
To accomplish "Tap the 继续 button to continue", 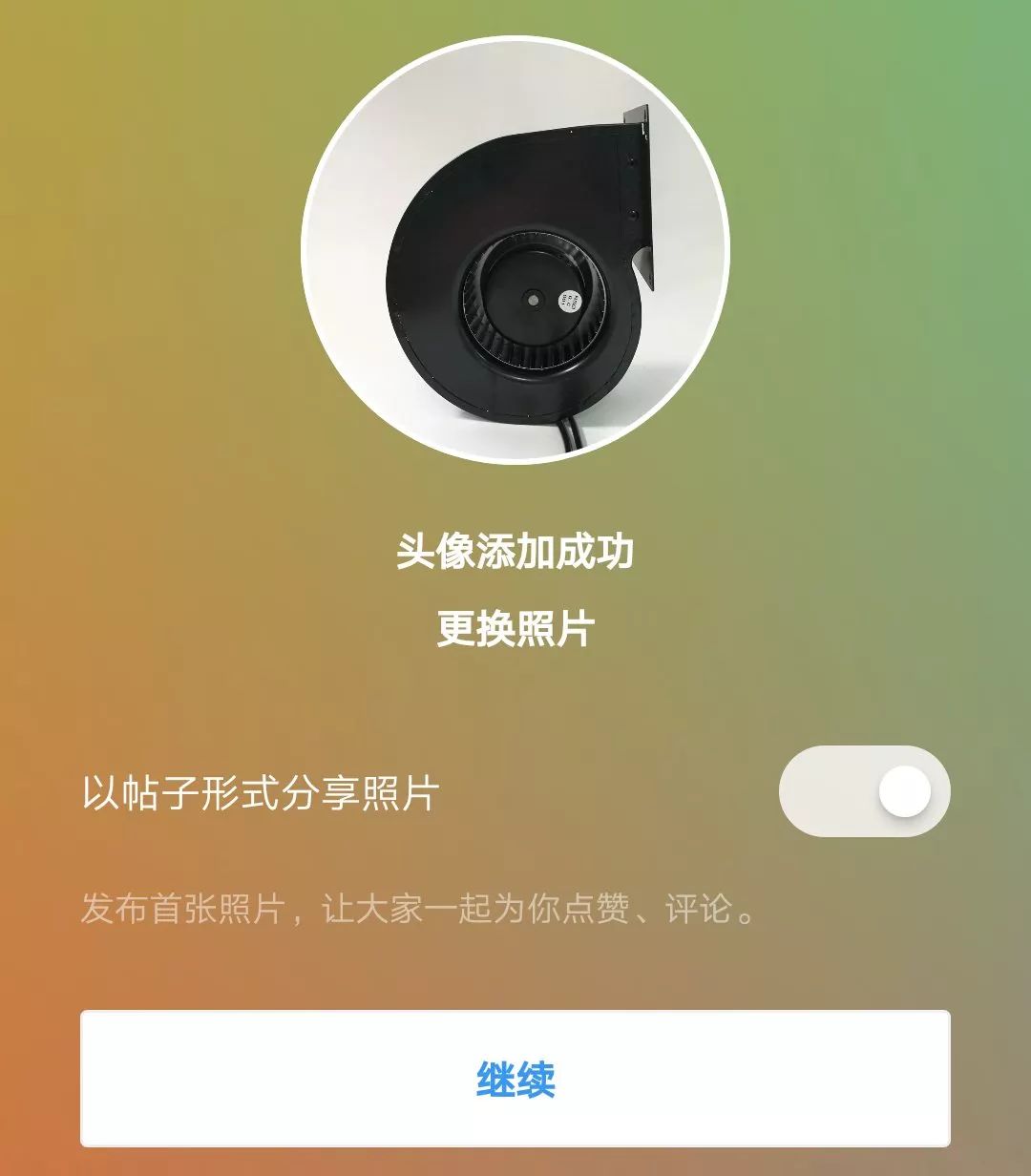I will click(515, 1079).
